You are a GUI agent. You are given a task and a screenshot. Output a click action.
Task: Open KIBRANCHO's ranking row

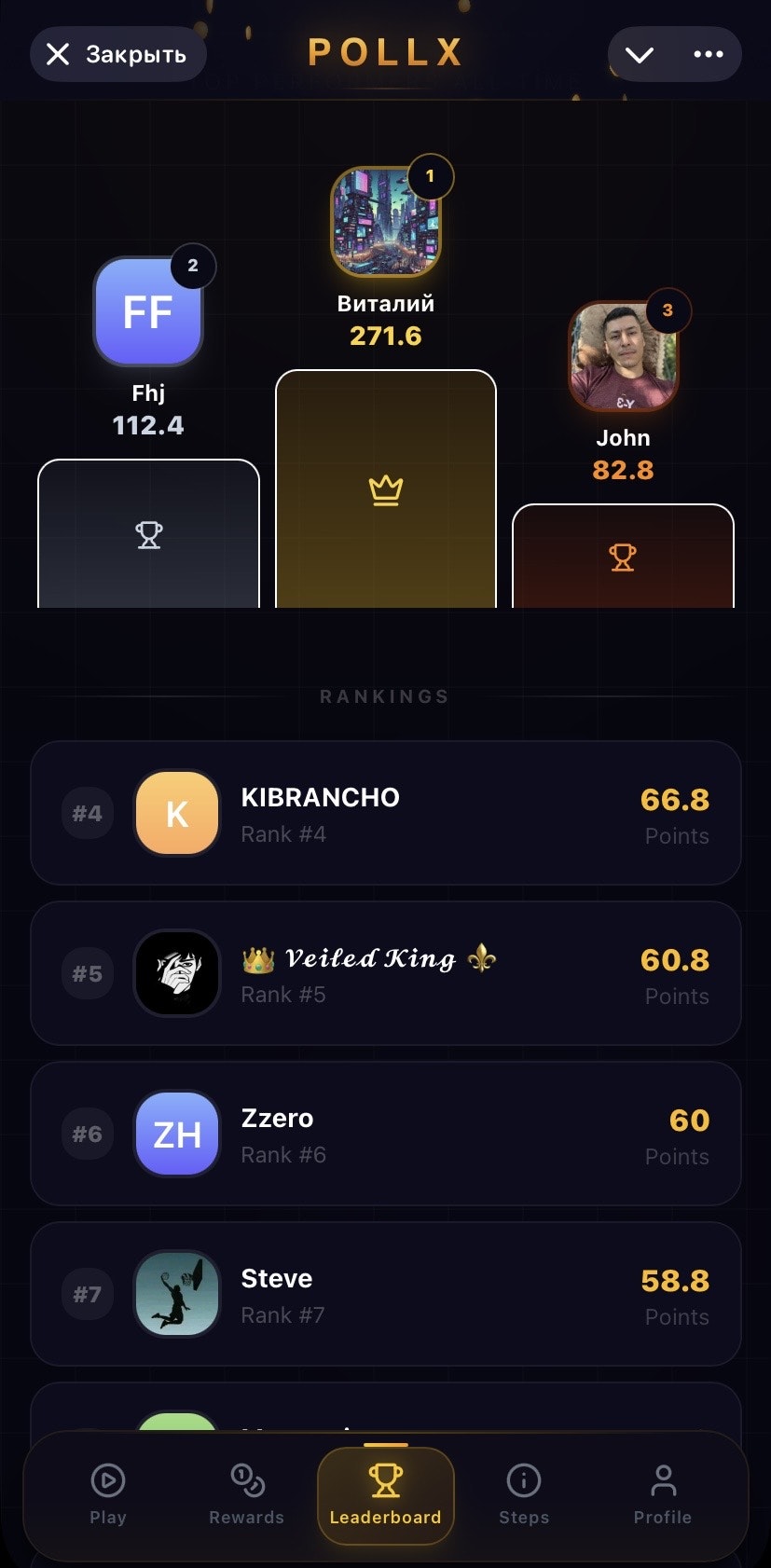click(385, 813)
